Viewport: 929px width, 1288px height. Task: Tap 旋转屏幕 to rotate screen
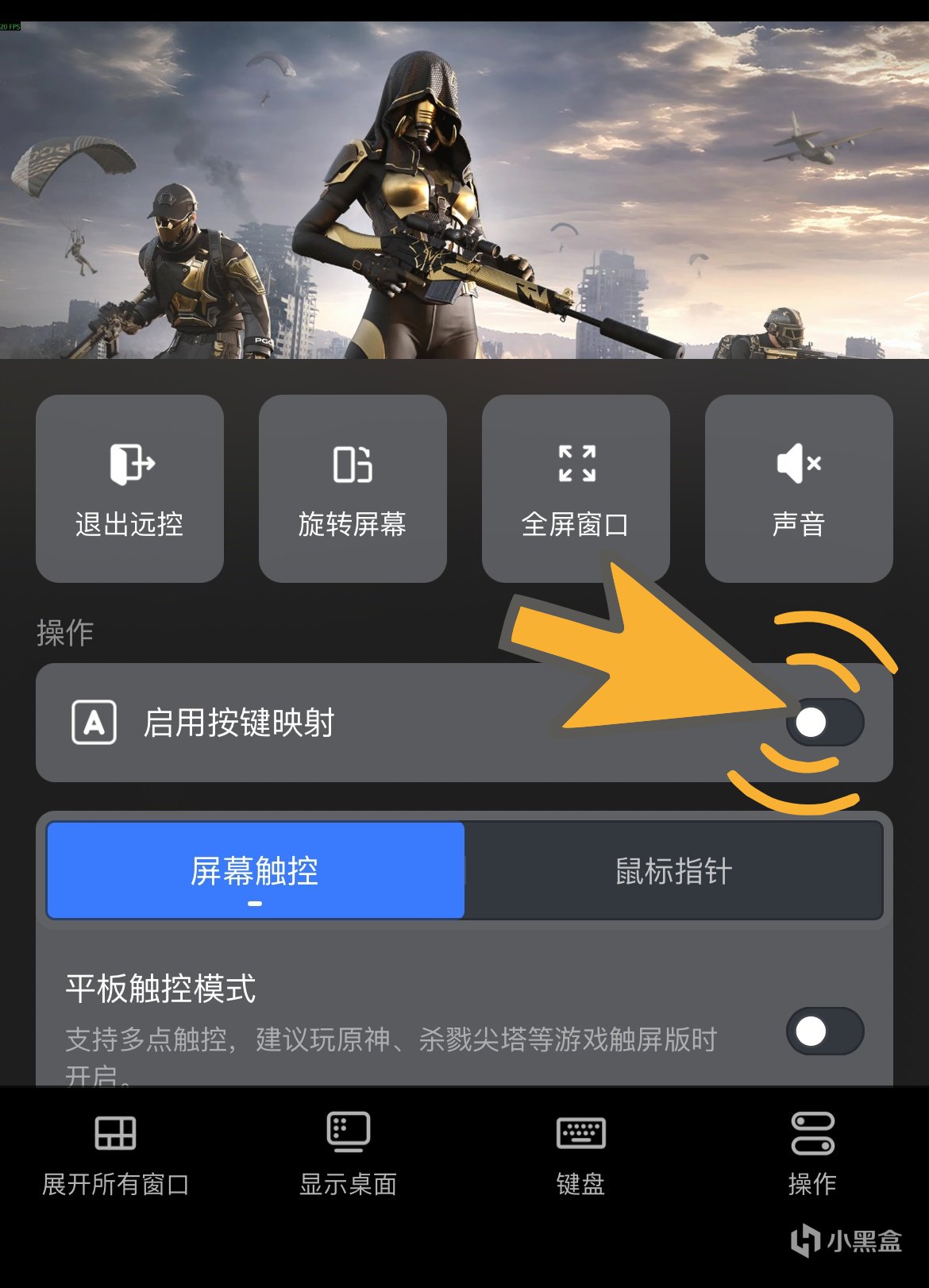353,488
